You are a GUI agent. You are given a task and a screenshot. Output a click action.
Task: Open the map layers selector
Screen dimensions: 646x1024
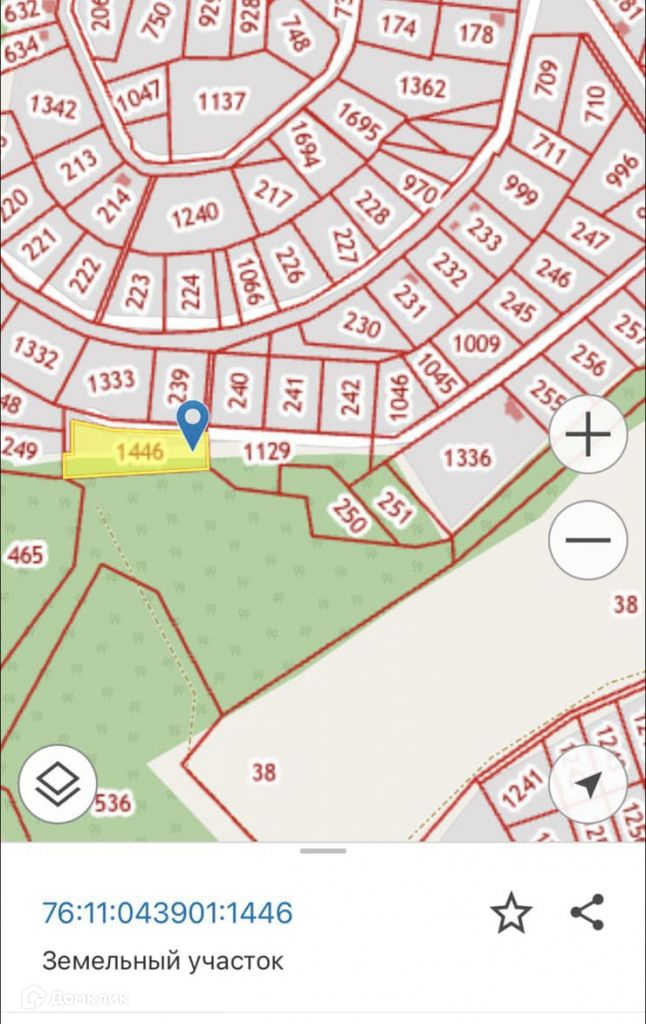[x=58, y=784]
